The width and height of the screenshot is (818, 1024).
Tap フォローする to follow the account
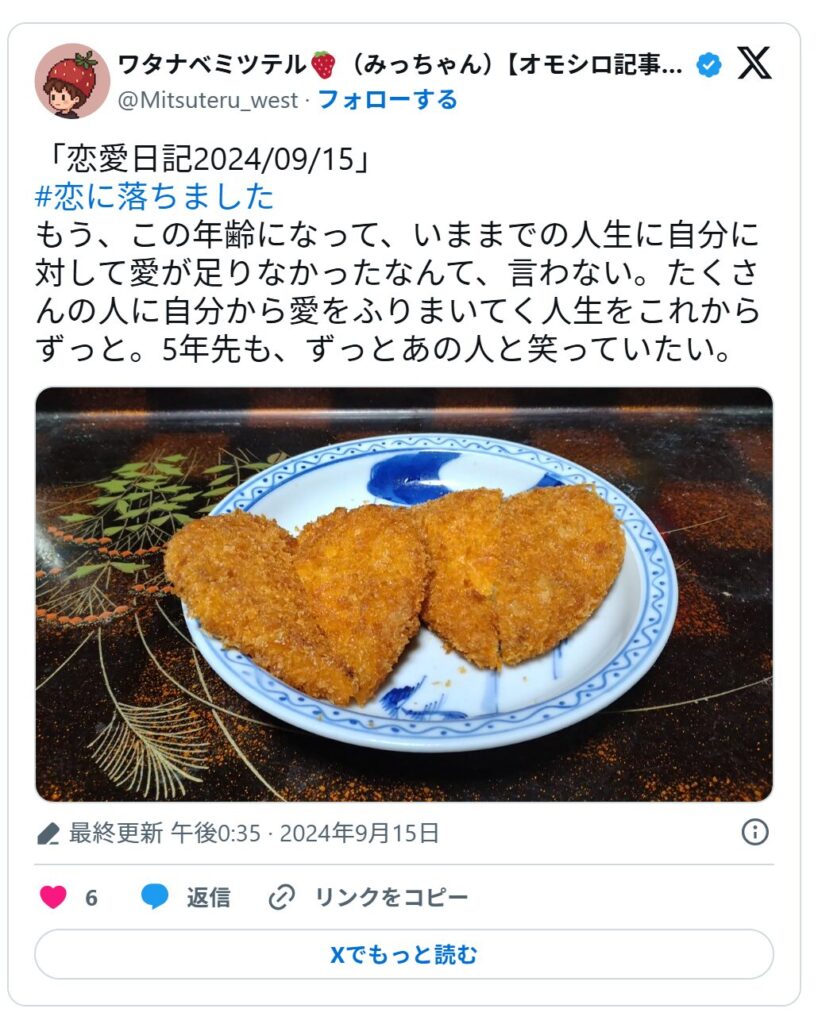(x=387, y=100)
